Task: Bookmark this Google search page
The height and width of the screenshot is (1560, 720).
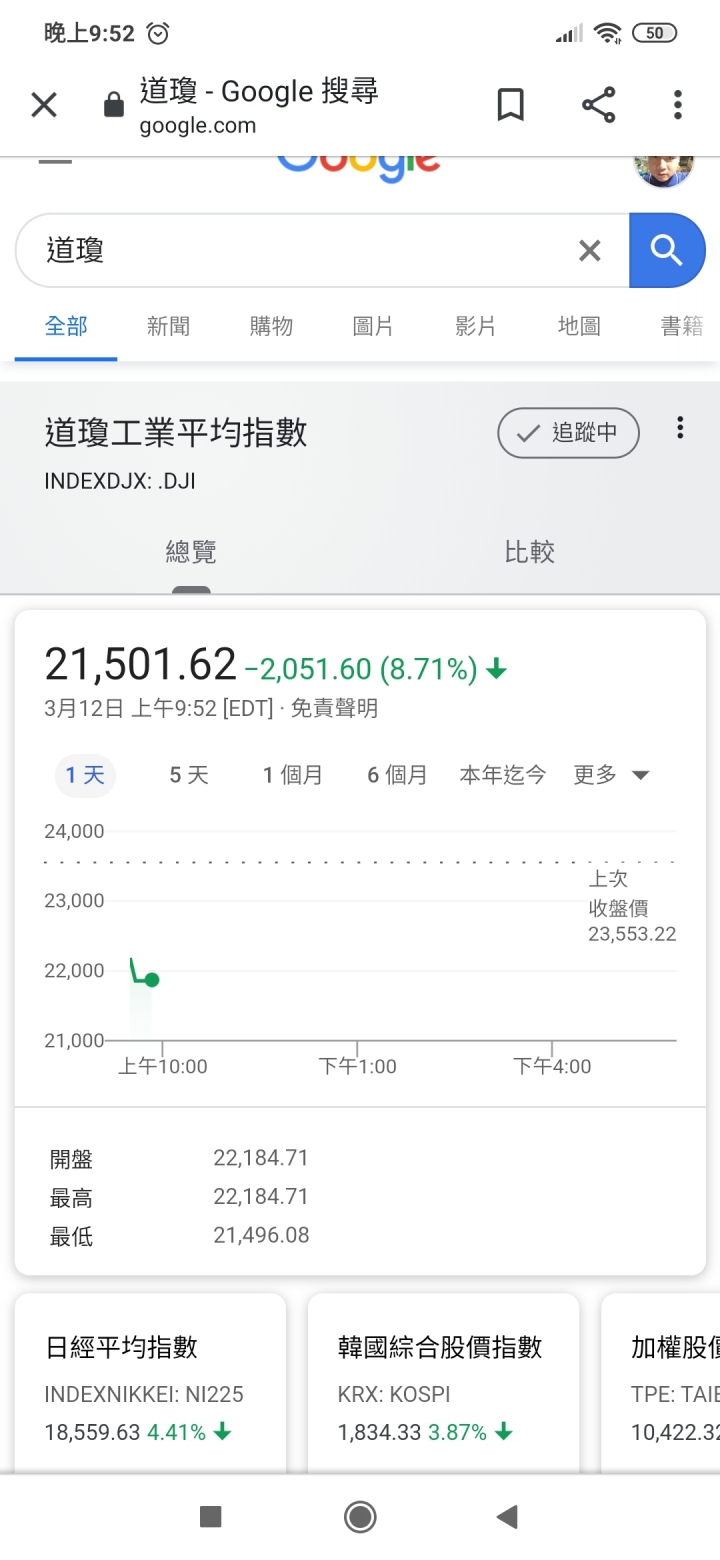Action: click(510, 104)
